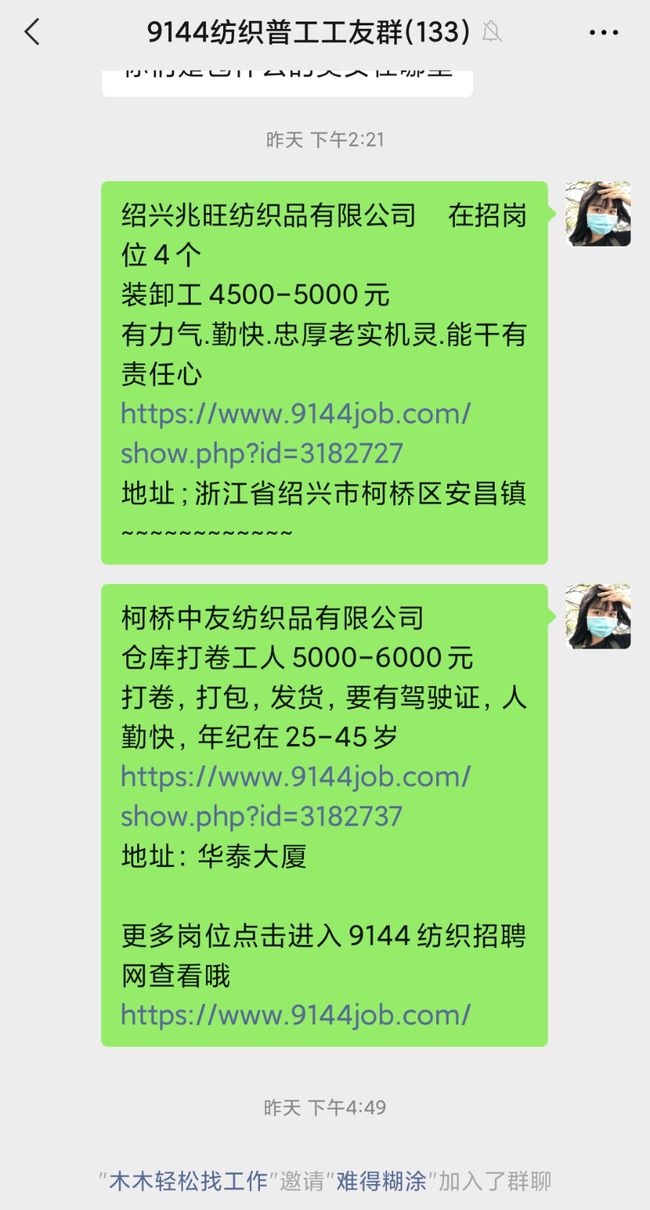Open the three-dot chat info menu
650x1210 pixels.
(x=604, y=33)
